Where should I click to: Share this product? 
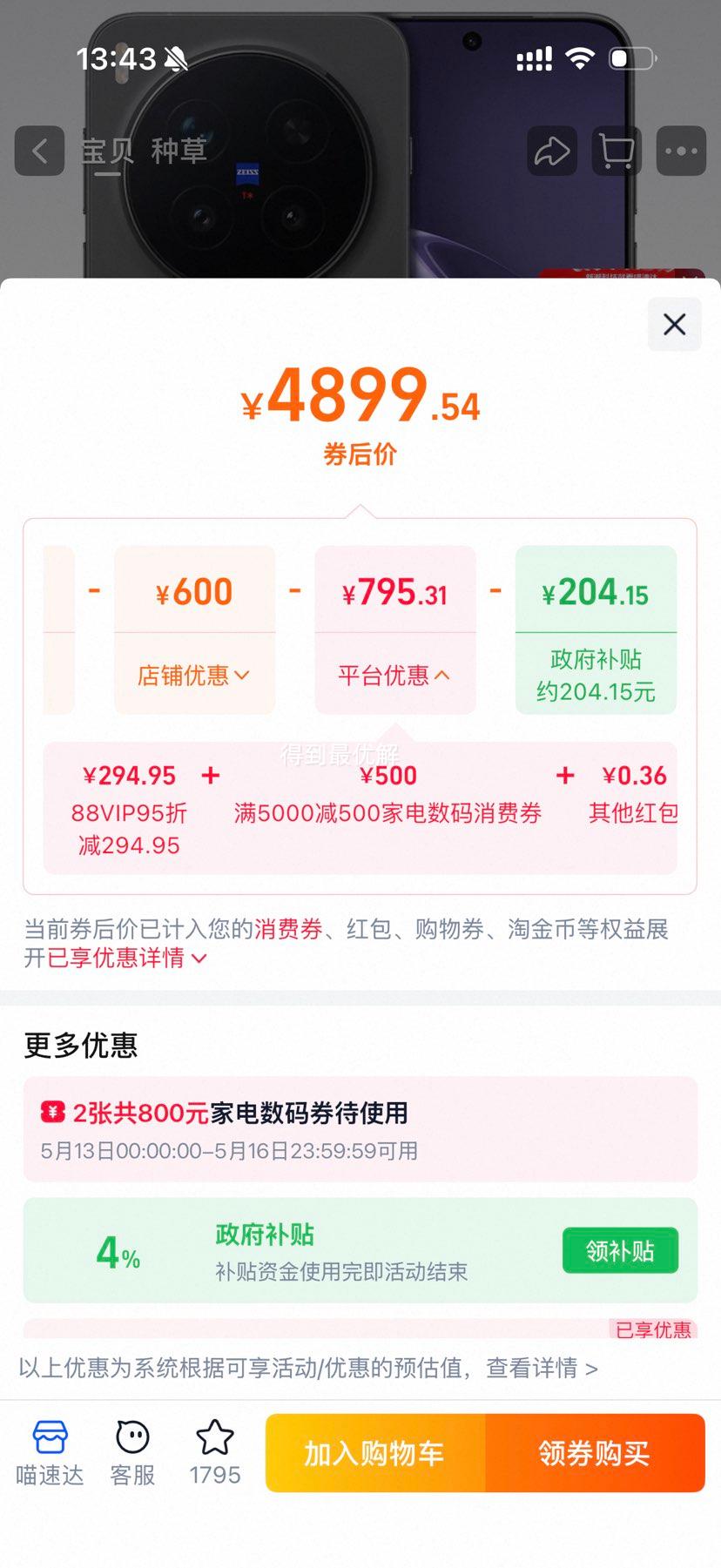[552, 151]
